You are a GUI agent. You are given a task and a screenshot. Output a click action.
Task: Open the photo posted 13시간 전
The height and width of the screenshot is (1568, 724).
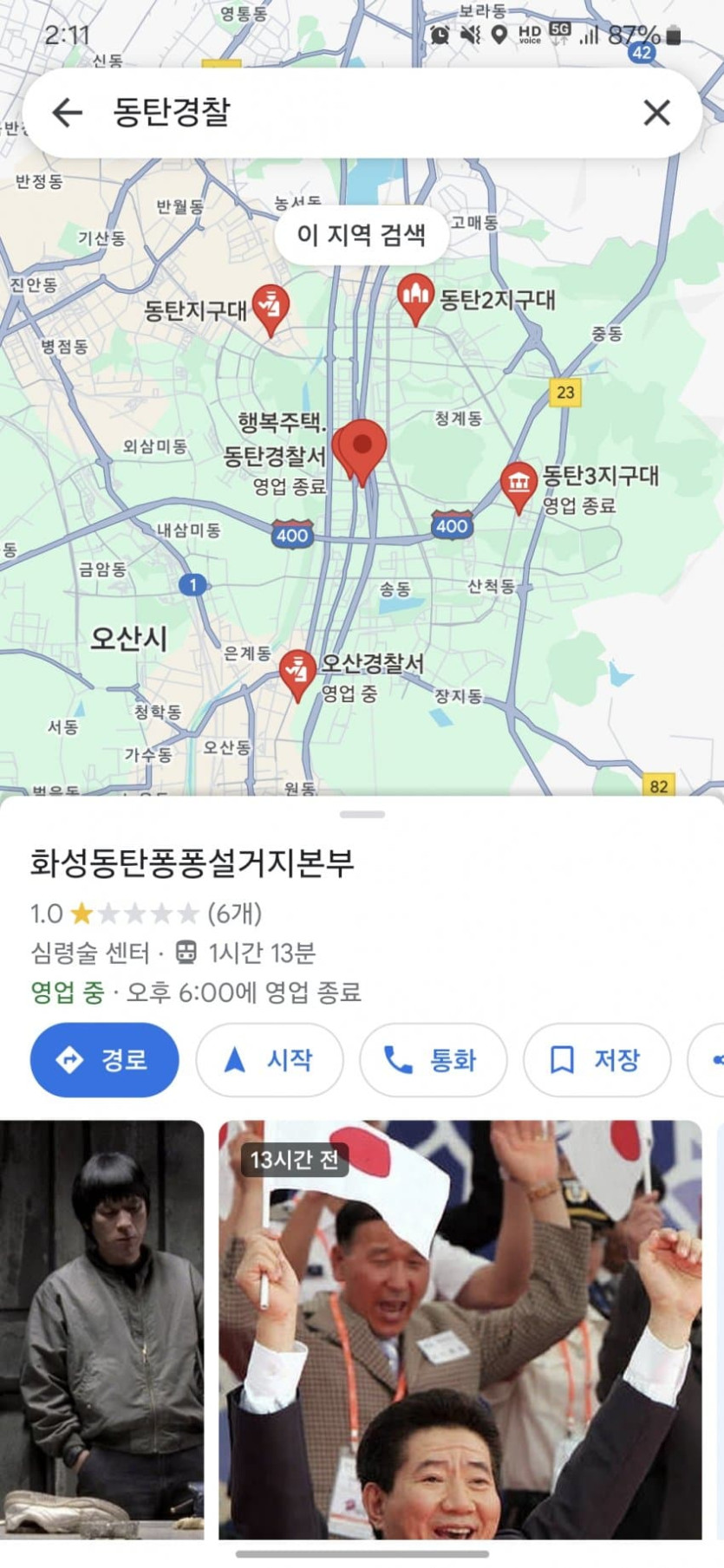(x=460, y=1331)
